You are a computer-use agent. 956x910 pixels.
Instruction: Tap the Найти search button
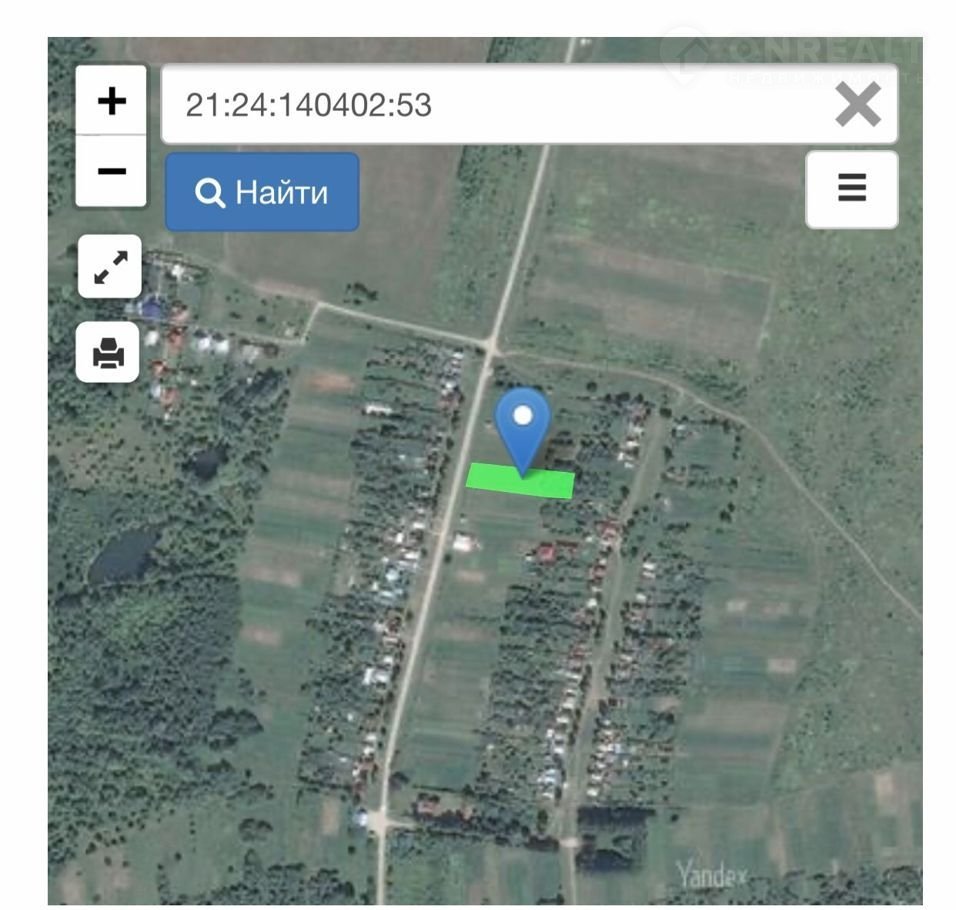click(x=262, y=192)
